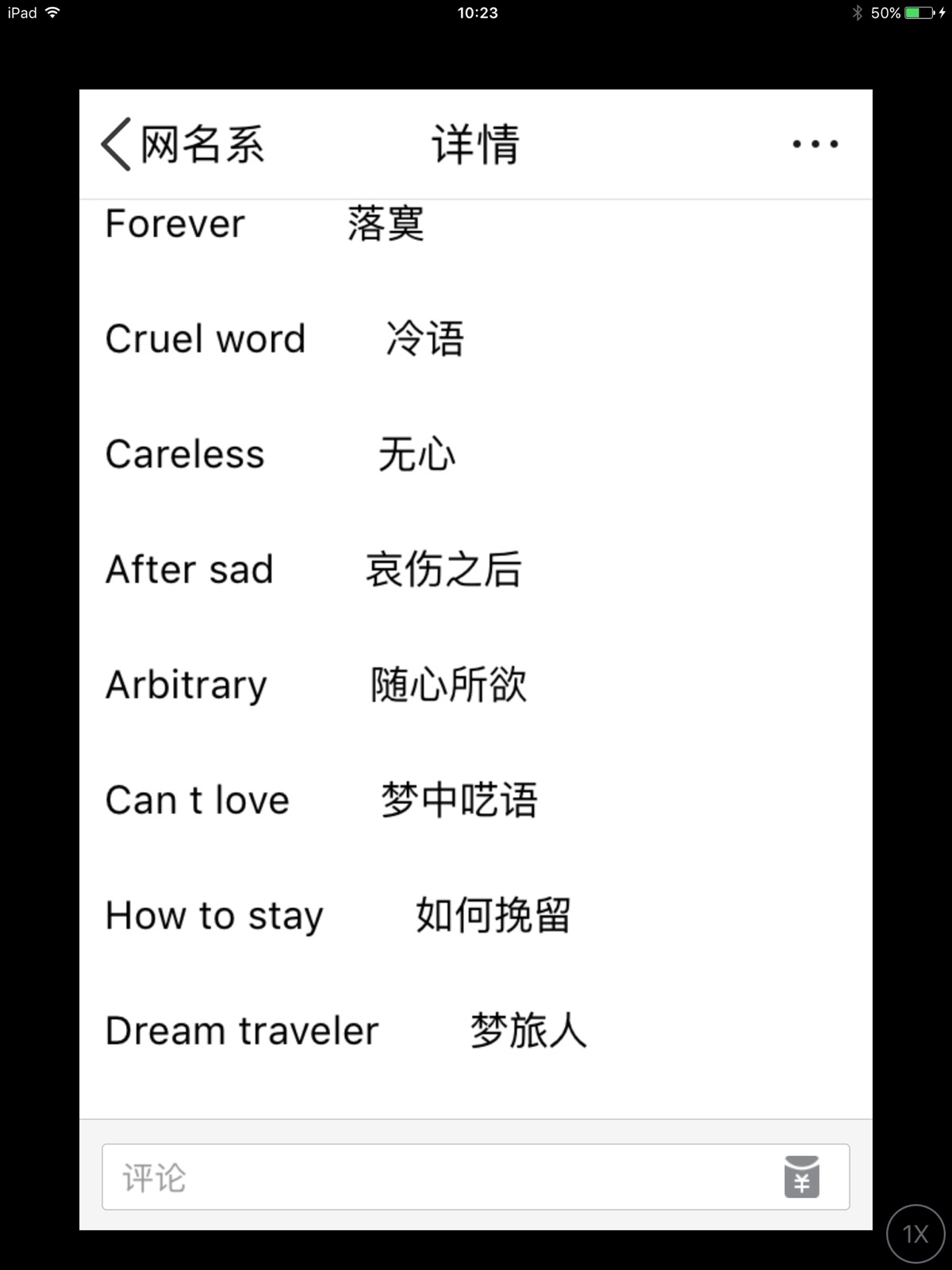The height and width of the screenshot is (1270, 952).
Task: Open the red packet reward icon
Action: [x=802, y=1176]
